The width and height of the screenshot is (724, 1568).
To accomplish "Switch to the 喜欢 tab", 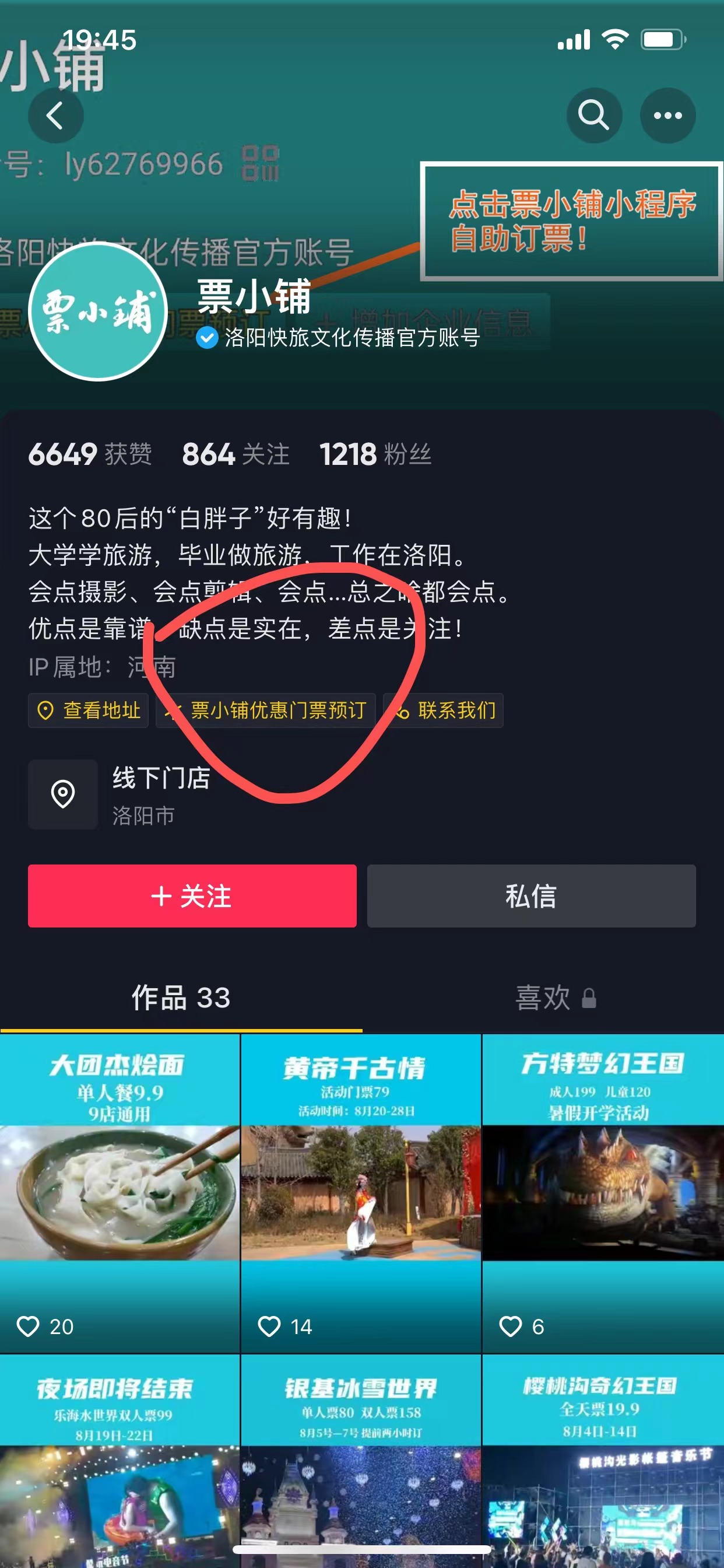I will click(x=543, y=998).
